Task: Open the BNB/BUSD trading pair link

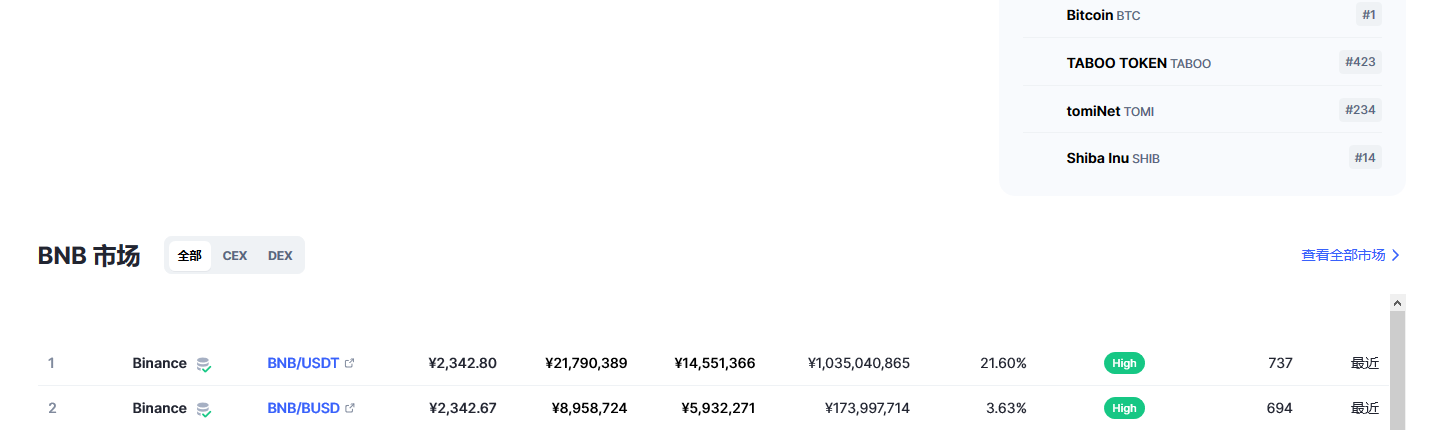Action: click(303, 408)
